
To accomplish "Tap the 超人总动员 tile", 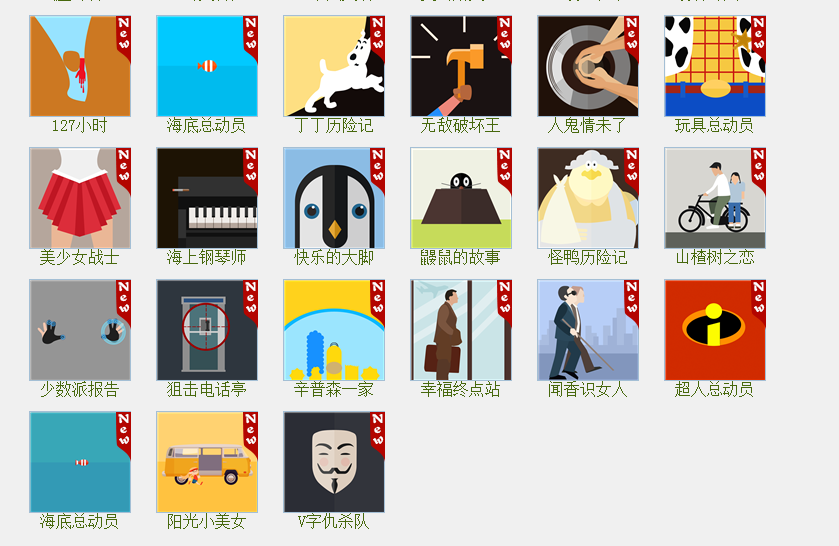I will tap(715, 330).
